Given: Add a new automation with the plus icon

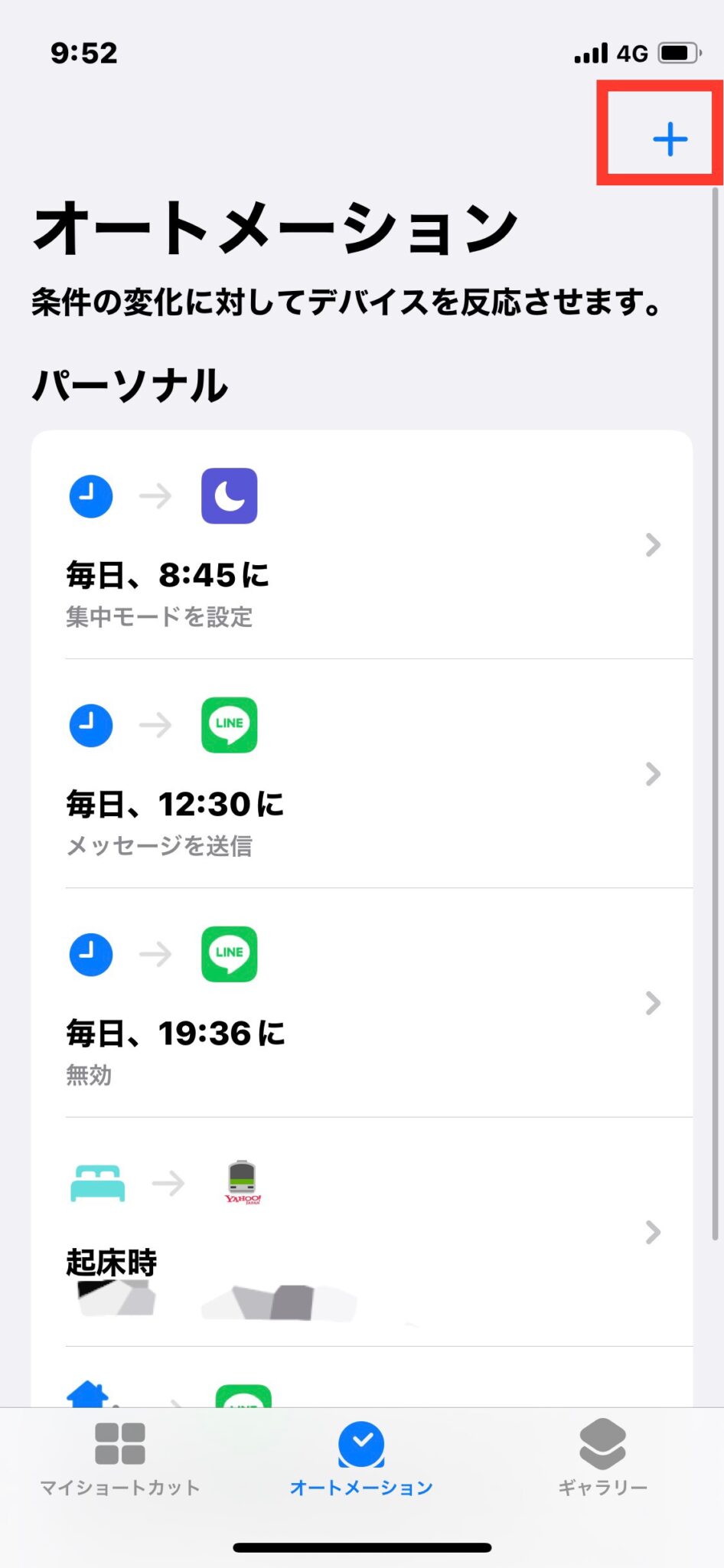Looking at the screenshot, I should click(670, 139).
